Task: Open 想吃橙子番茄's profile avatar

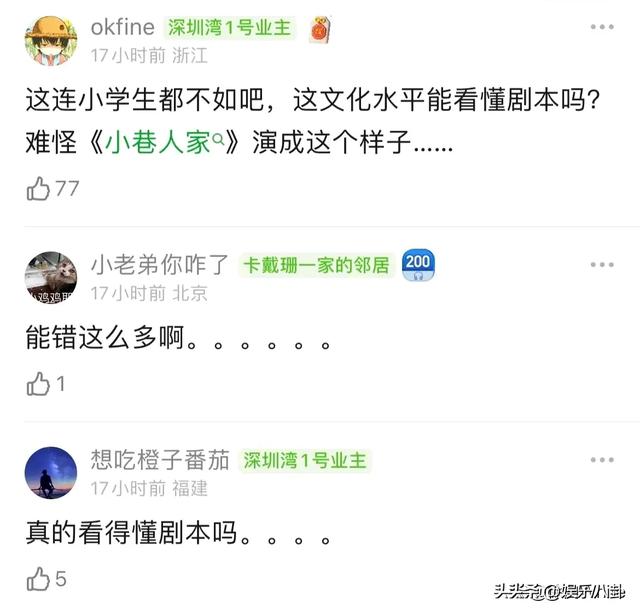Action: click(x=51, y=472)
